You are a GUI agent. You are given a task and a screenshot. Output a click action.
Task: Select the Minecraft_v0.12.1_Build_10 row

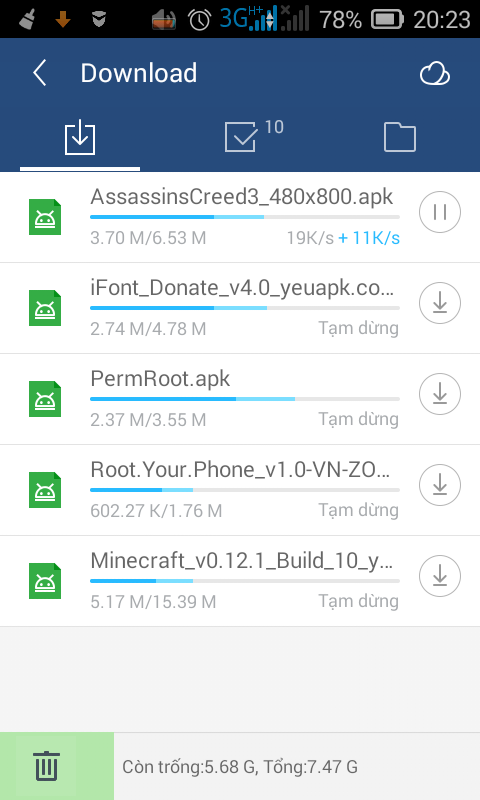pos(240,581)
